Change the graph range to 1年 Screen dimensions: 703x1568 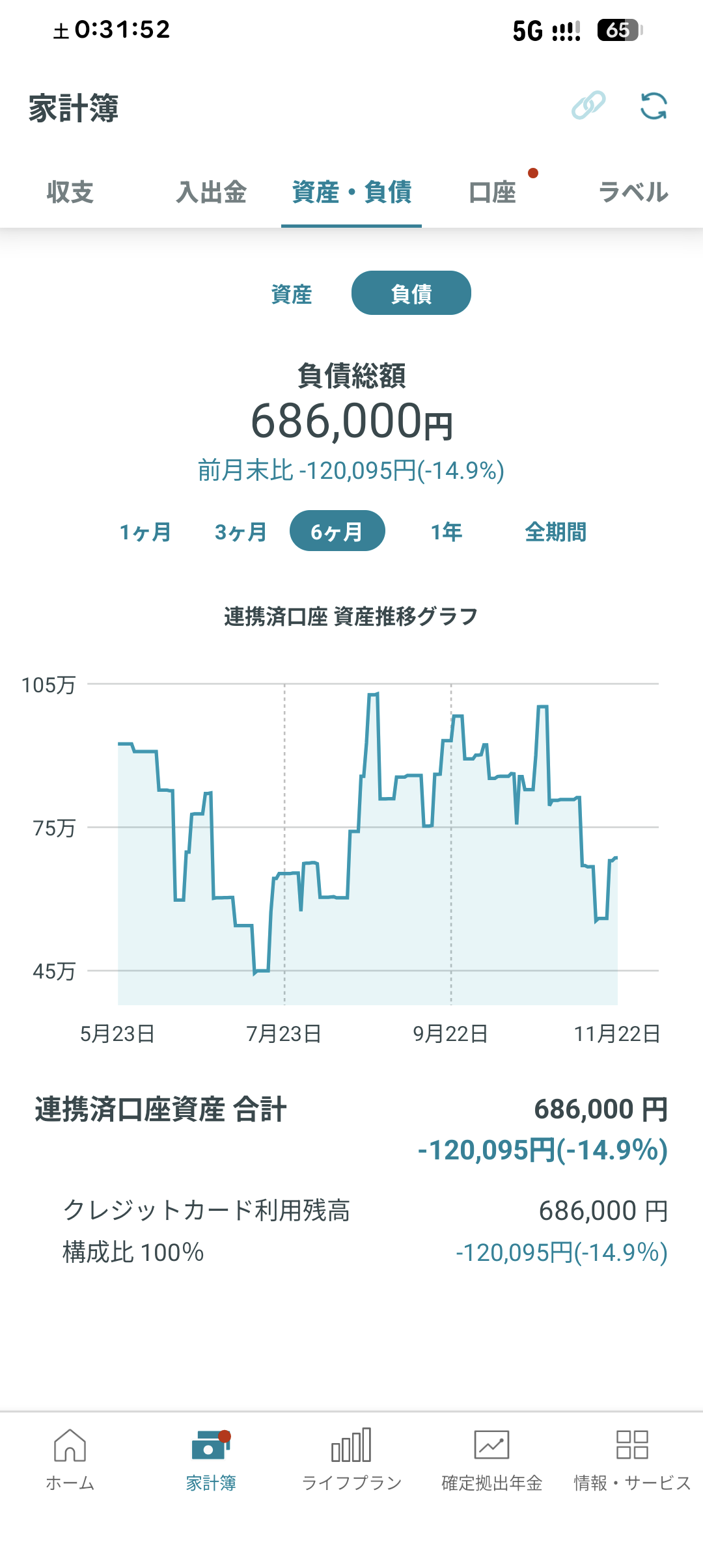(x=447, y=532)
